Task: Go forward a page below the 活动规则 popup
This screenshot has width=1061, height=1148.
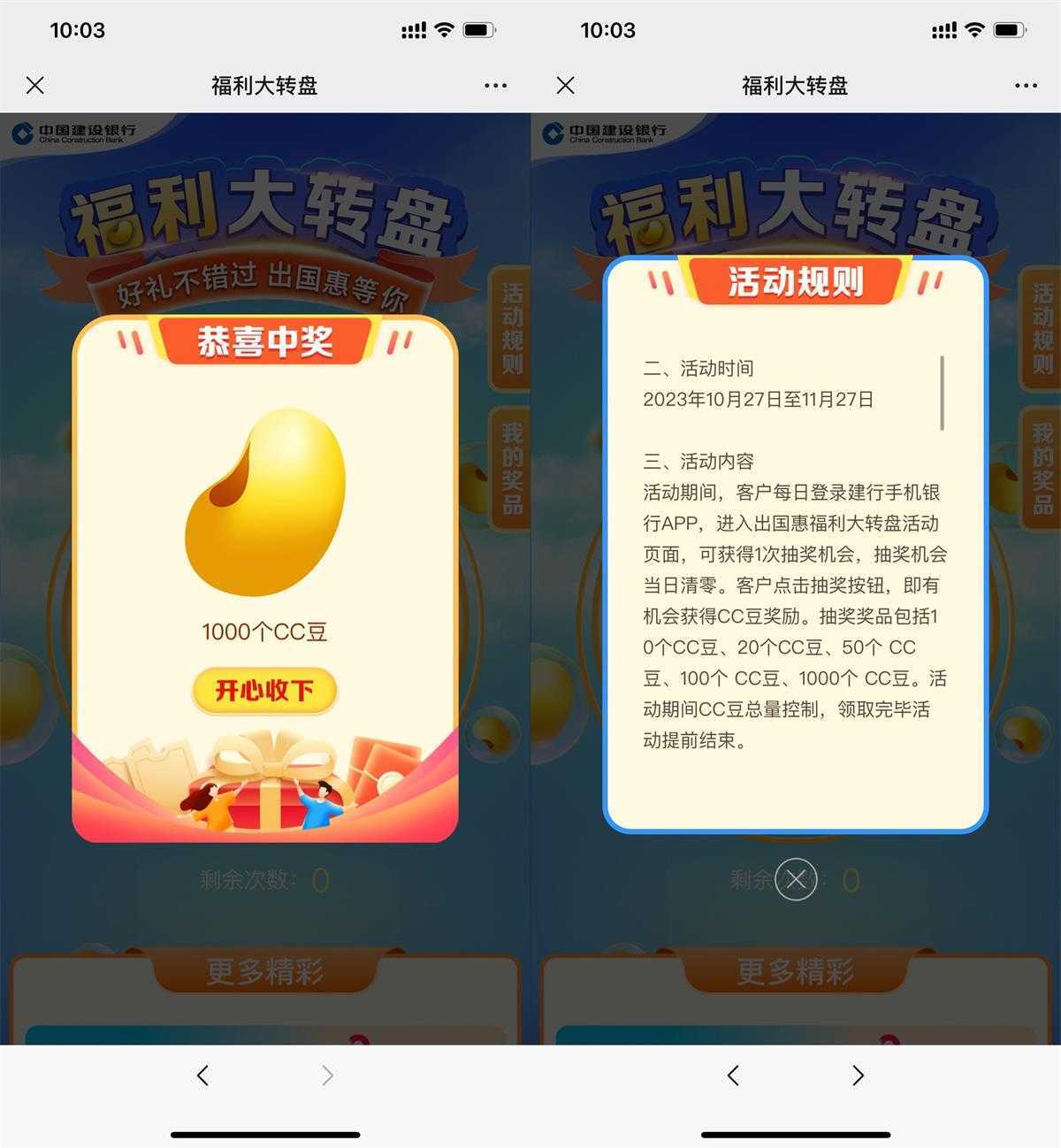Action: point(858,1075)
